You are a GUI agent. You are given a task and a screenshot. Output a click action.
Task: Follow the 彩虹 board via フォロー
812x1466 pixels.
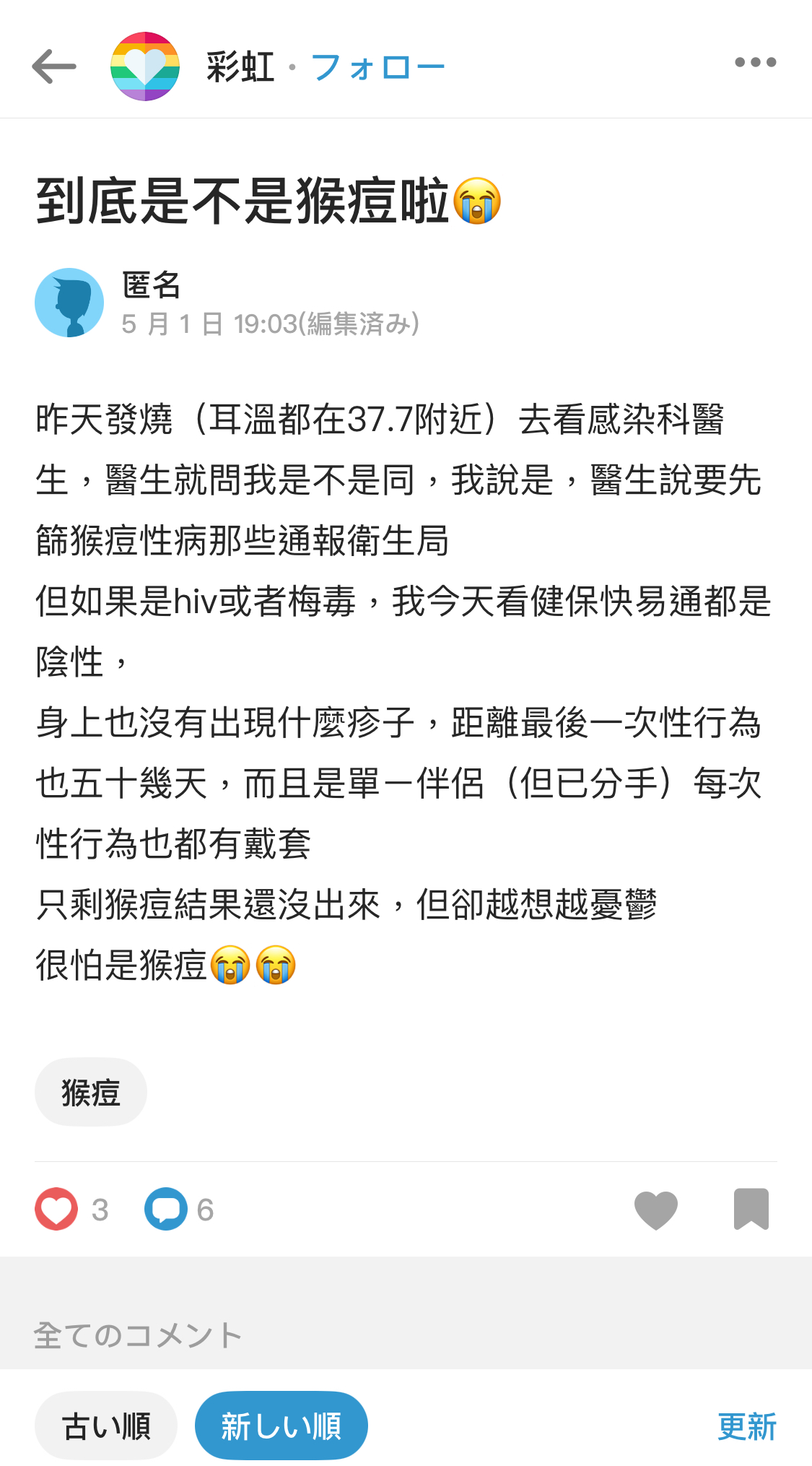(x=378, y=68)
